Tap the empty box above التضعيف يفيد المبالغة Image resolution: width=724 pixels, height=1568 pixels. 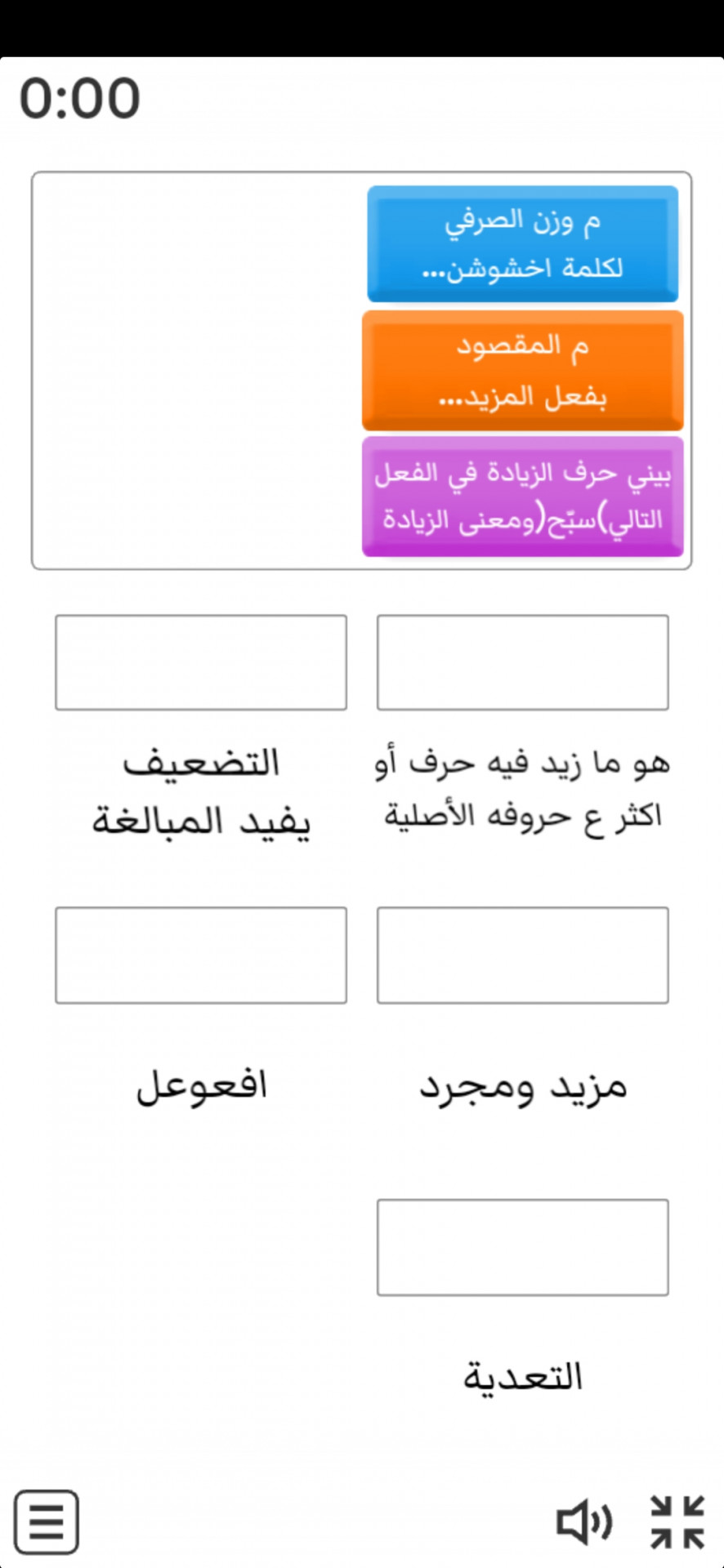click(201, 662)
